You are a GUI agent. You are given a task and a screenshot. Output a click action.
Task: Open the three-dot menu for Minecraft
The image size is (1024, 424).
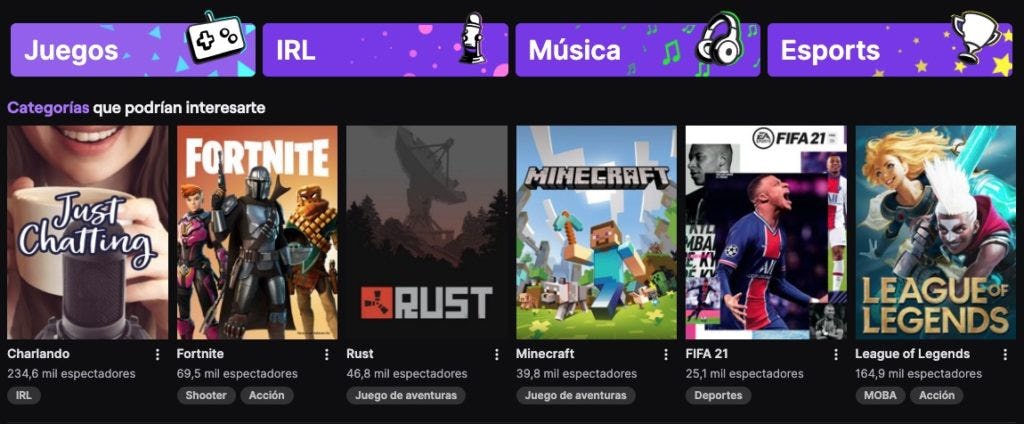click(x=666, y=354)
